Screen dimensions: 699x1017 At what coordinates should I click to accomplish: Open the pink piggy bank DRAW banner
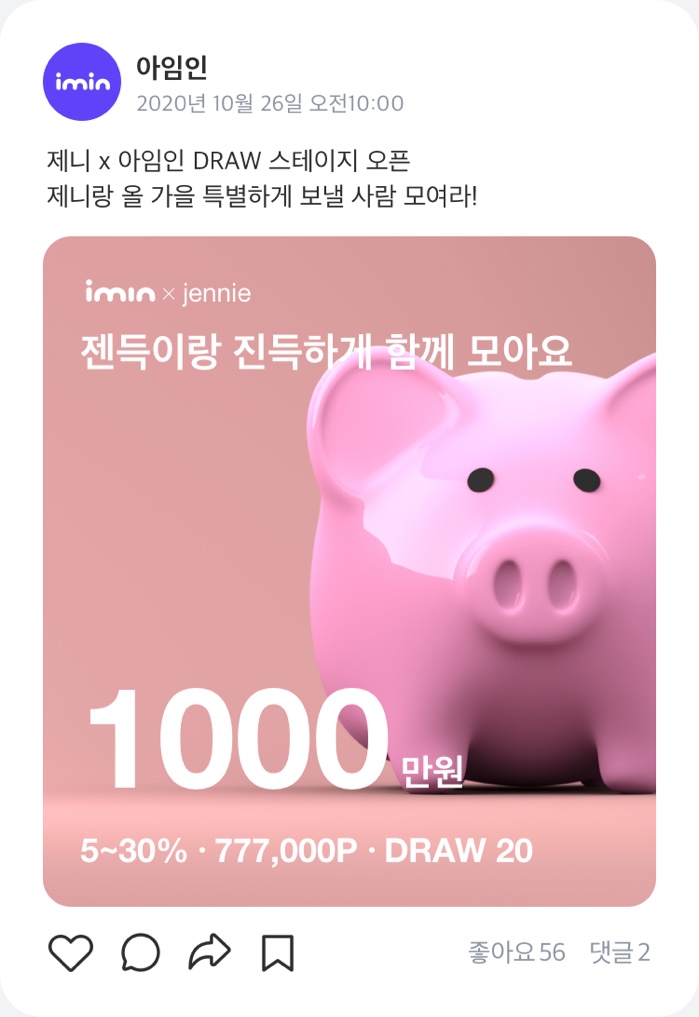pos(349,571)
